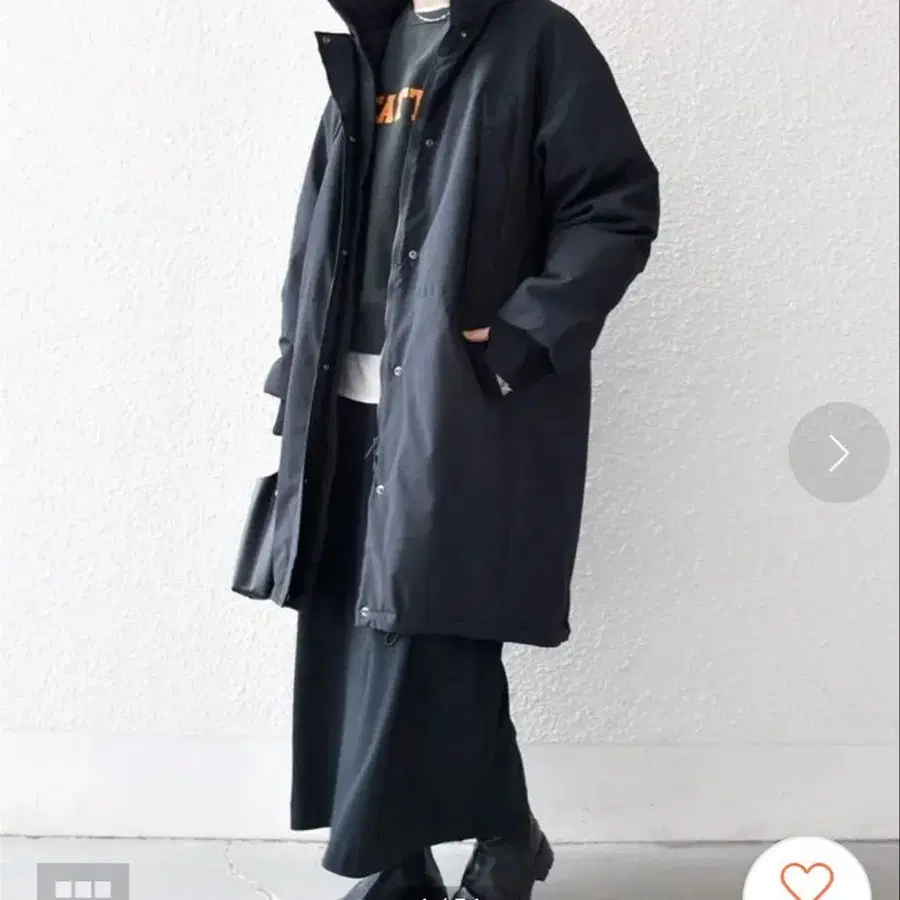Go to the next product photo
Viewport: 900px width, 900px height.
tap(839, 453)
